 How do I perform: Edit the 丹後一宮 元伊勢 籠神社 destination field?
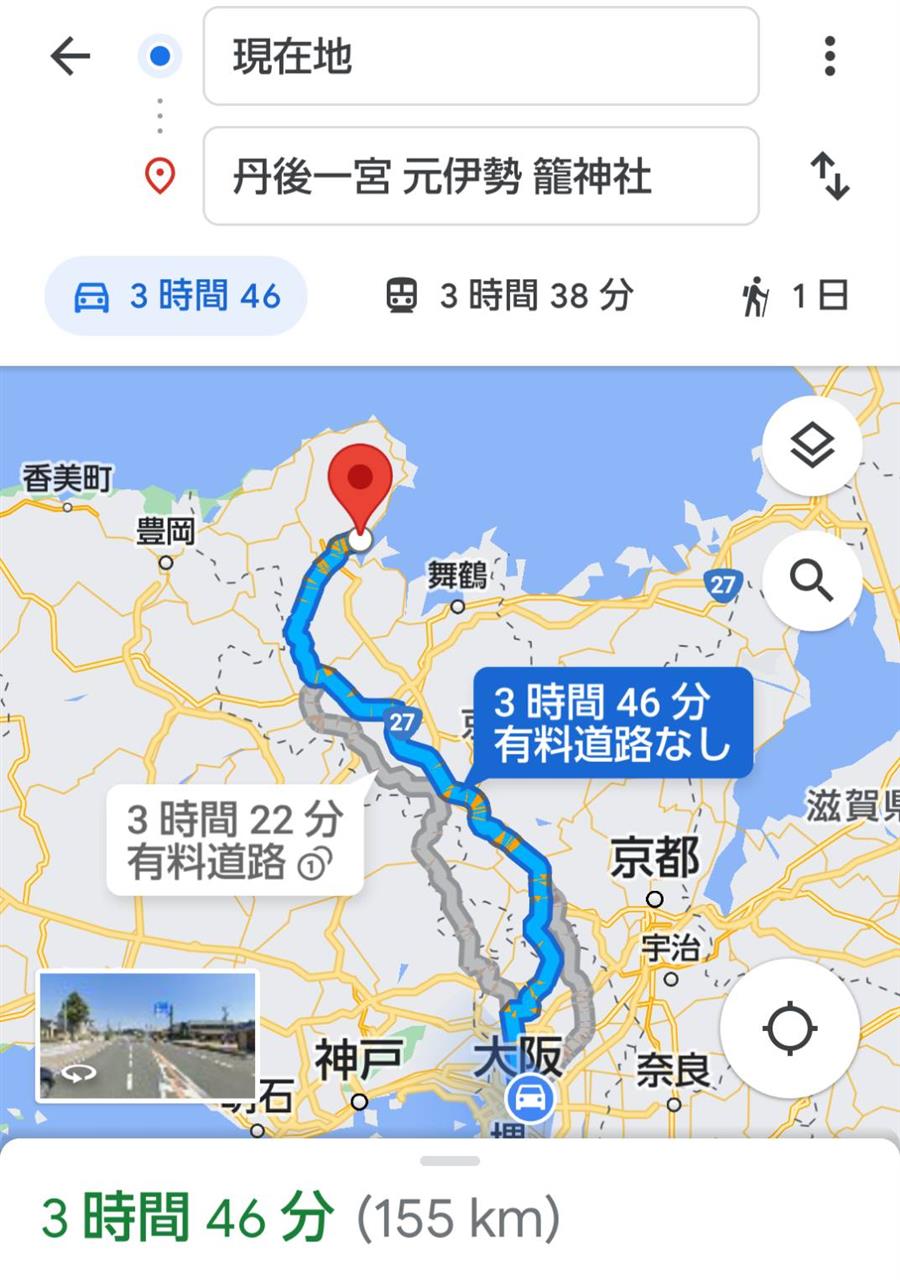coord(480,177)
